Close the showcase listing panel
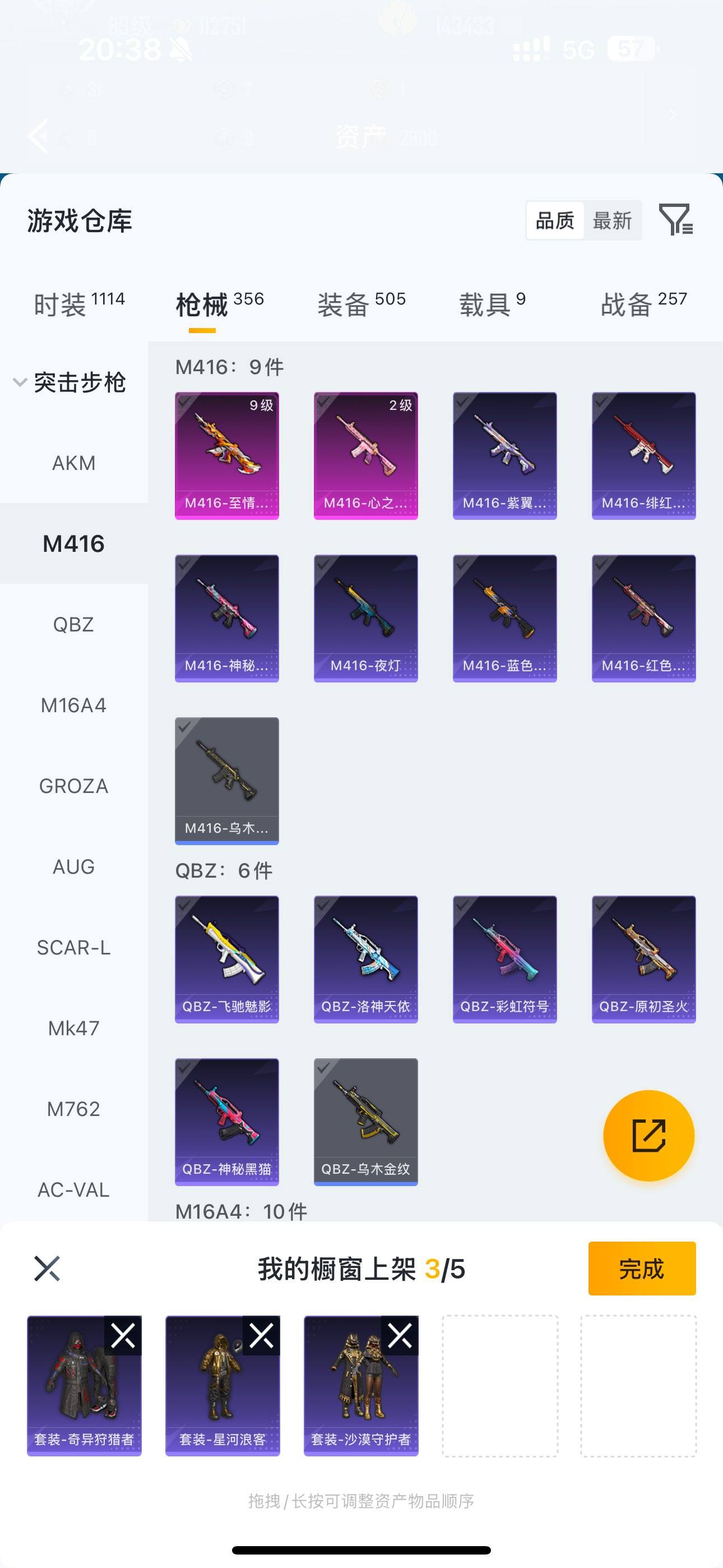The image size is (723, 1568). [47, 1269]
